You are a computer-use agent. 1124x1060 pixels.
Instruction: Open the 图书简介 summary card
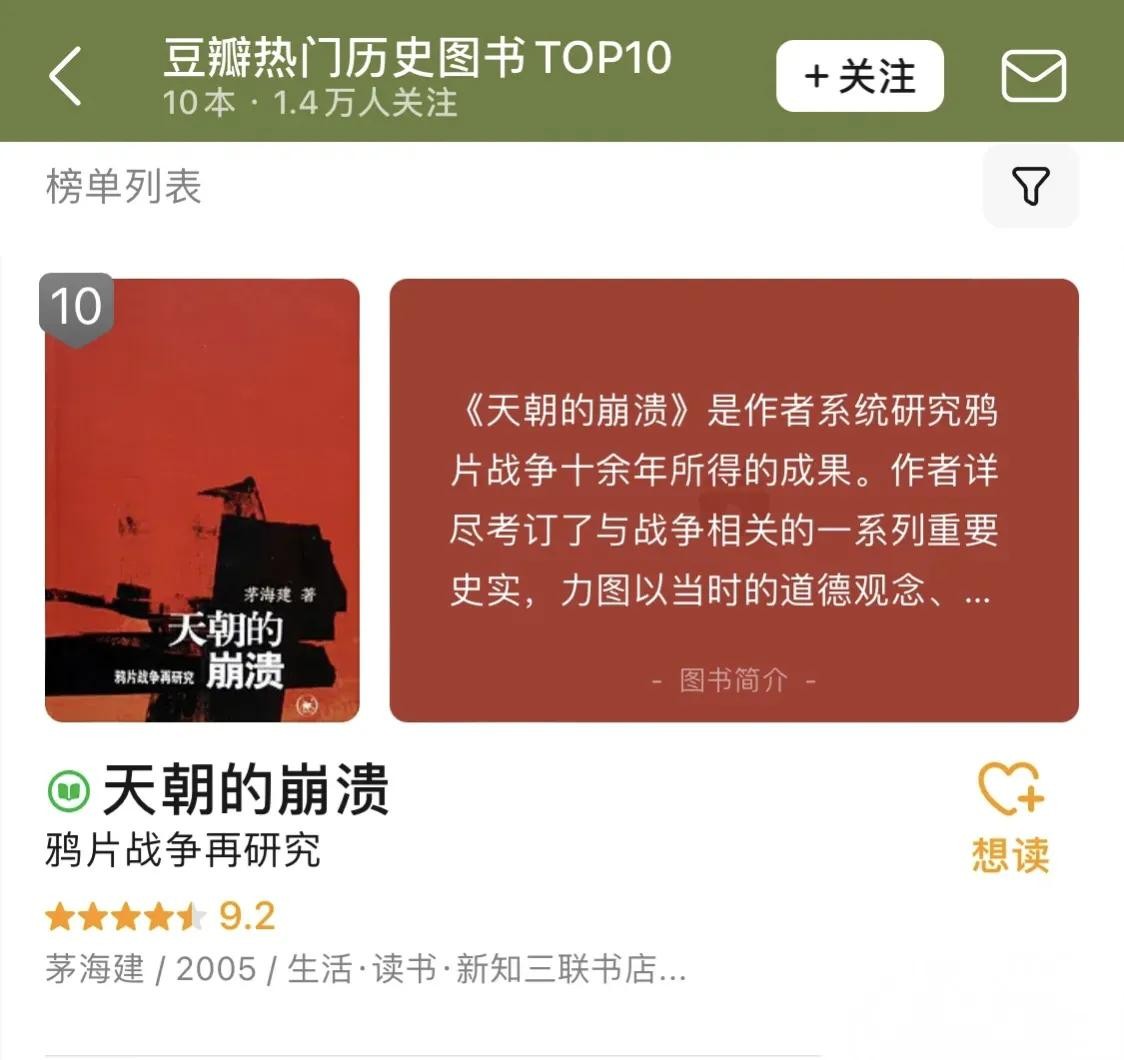pos(733,500)
